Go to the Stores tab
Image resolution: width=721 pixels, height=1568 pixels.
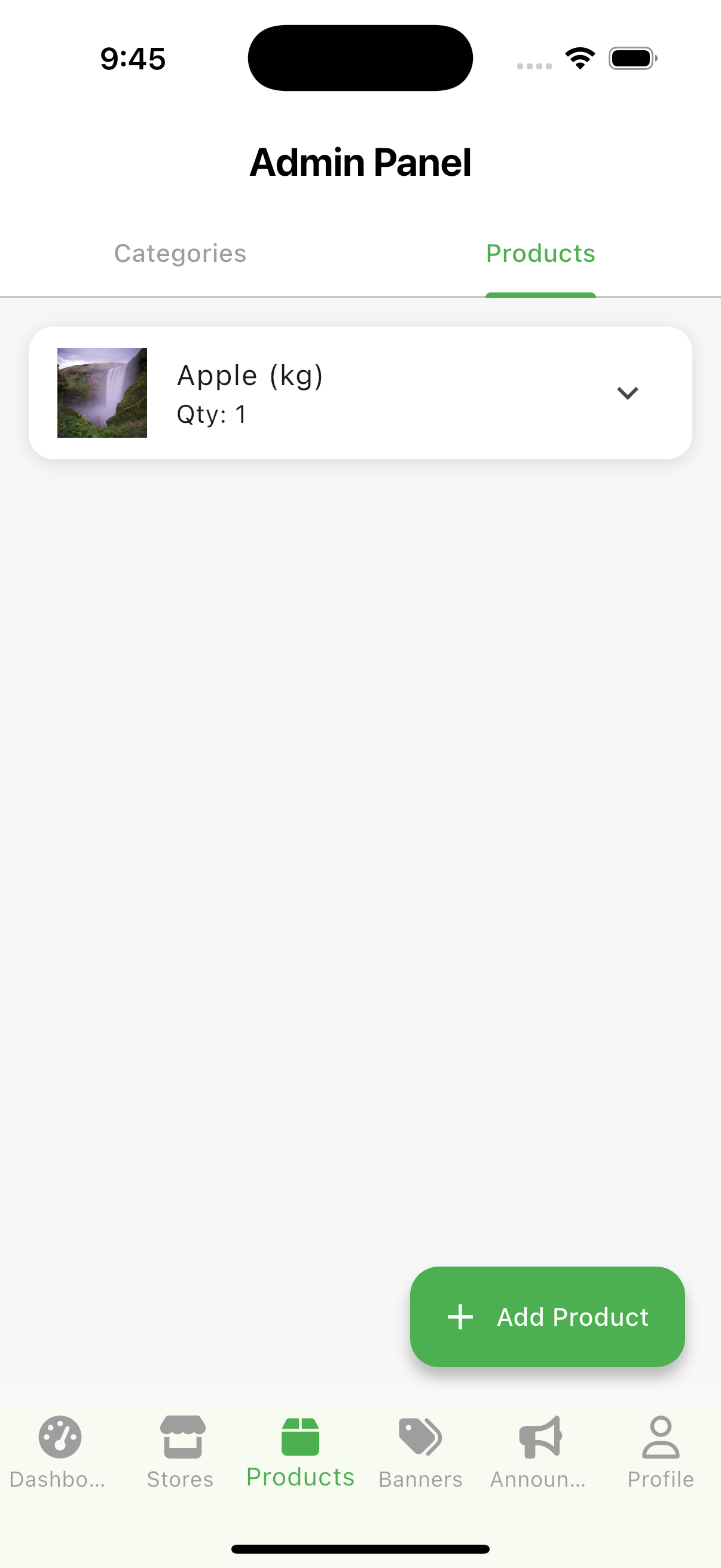point(180,1452)
